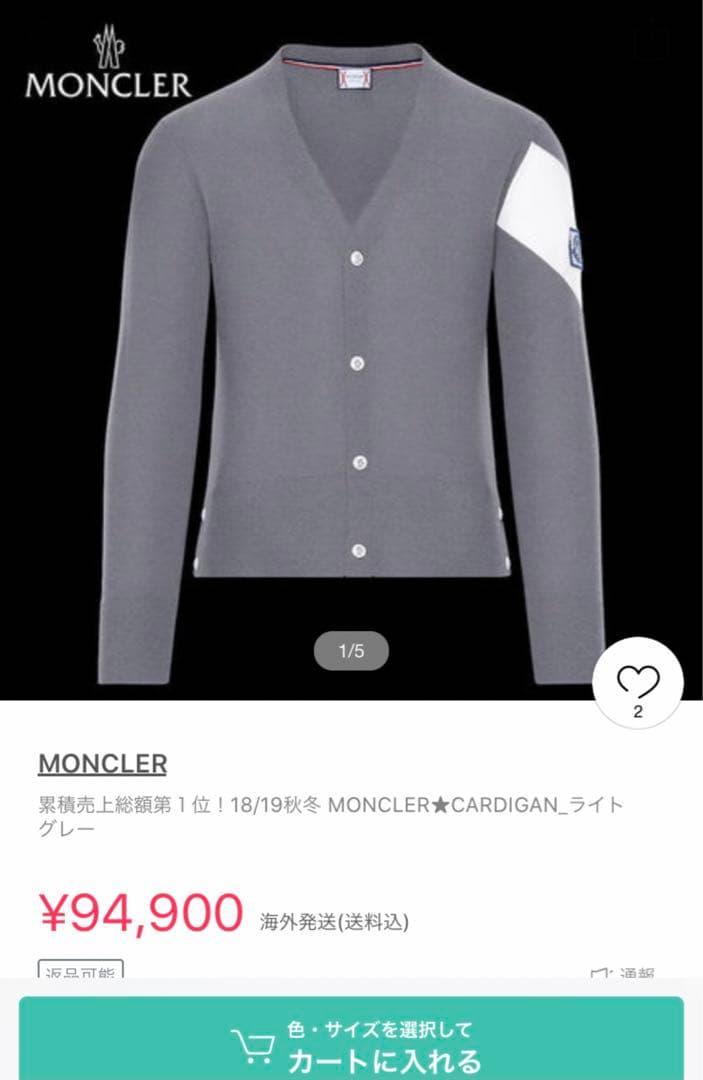This screenshot has height=1080, width=703.
Task: Share this product via the share icon
Action: 651,42
